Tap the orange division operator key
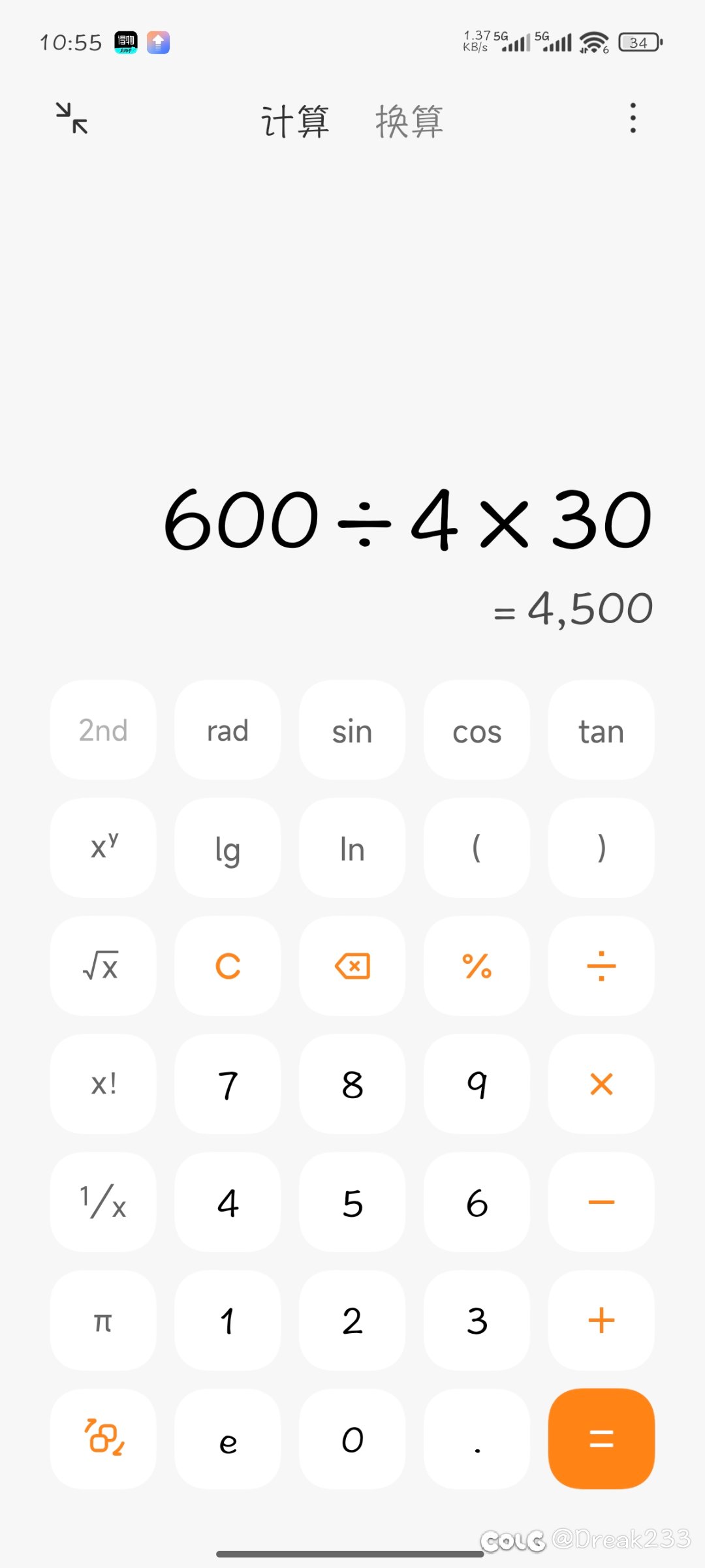 (602, 966)
